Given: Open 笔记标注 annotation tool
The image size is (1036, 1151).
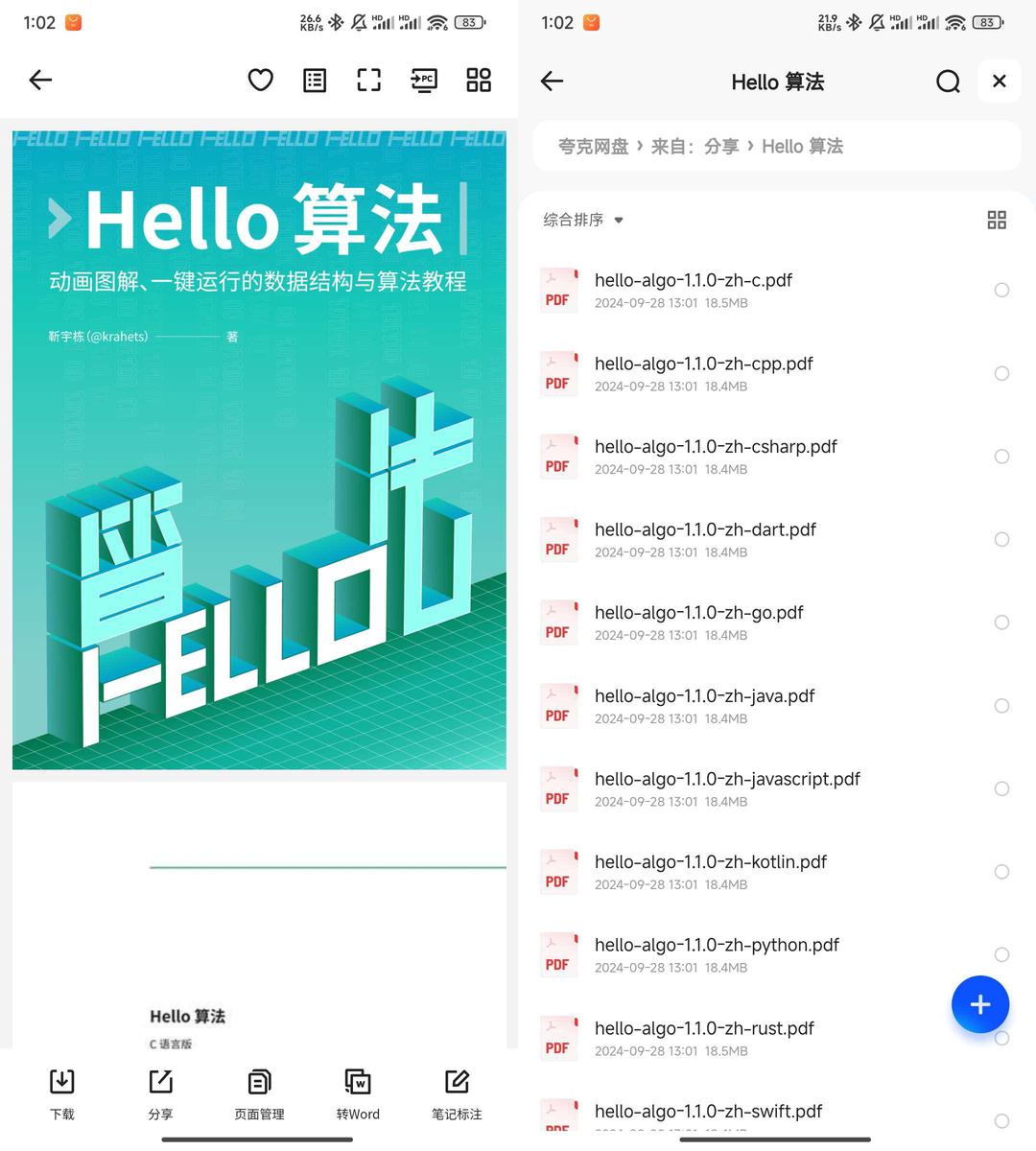Looking at the screenshot, I should [x=457, y=1093].
